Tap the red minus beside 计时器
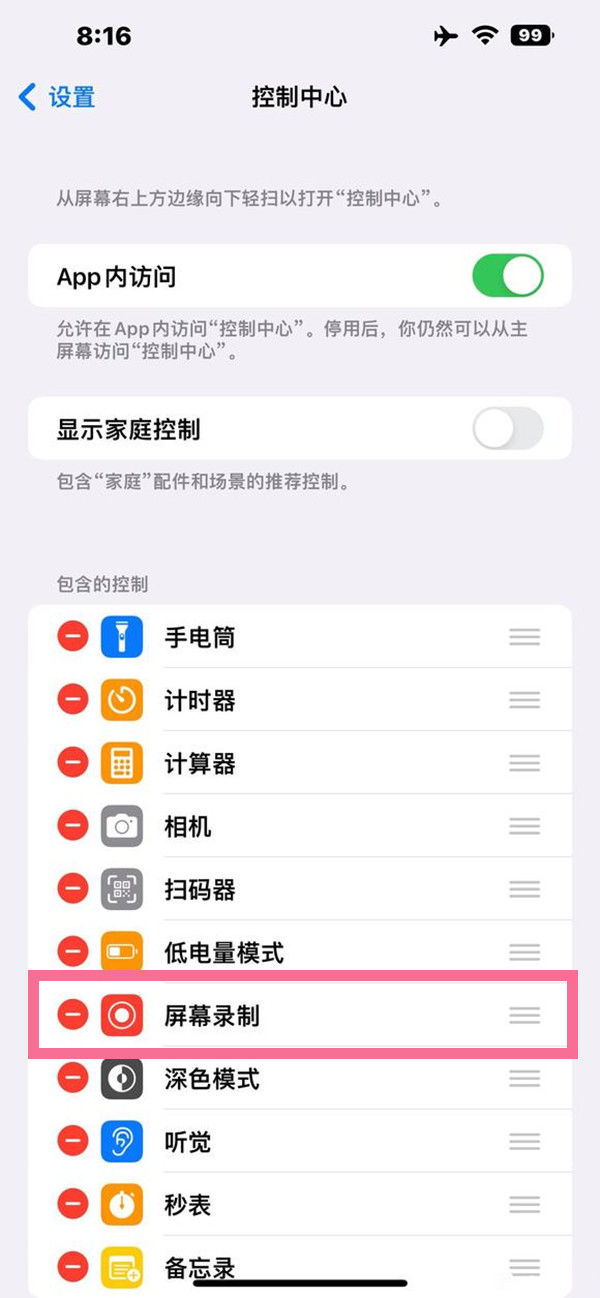Viewport: 600px width, 1298px height. point(72,700)
